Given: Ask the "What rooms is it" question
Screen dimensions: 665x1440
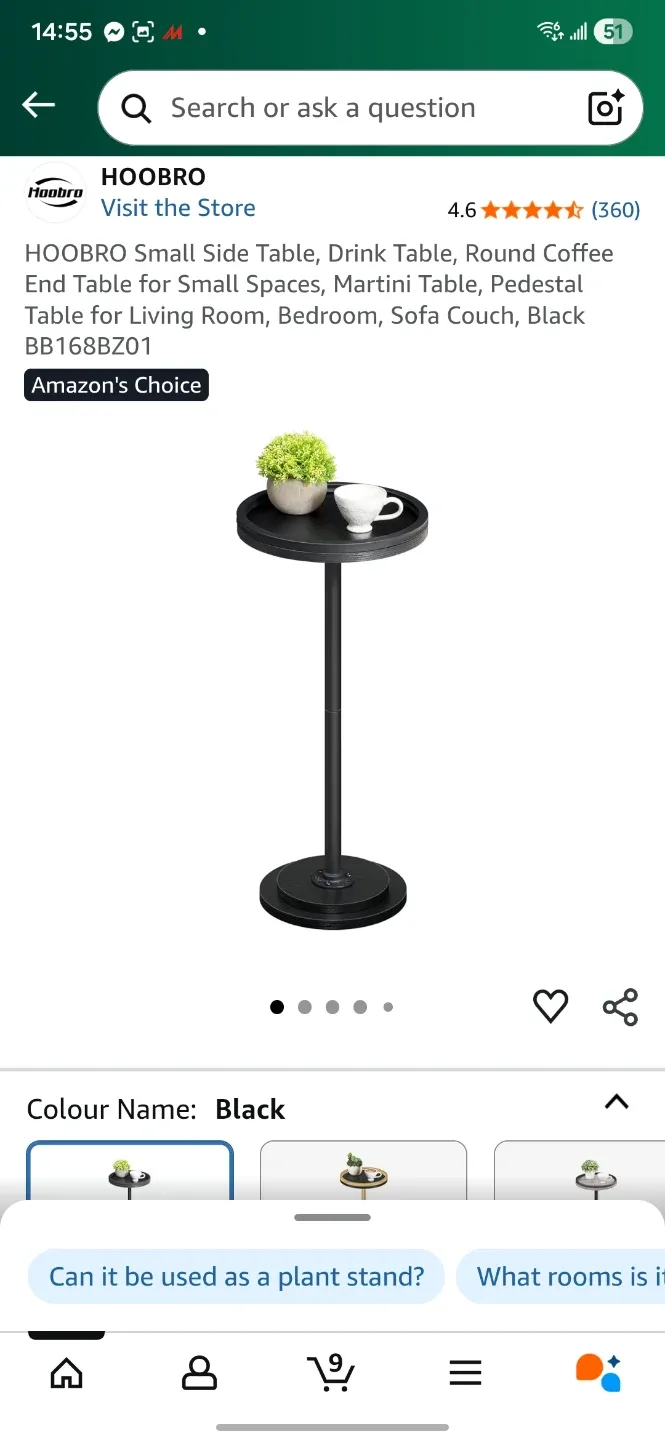Looking at the screenshot, I should (565, 1277).
